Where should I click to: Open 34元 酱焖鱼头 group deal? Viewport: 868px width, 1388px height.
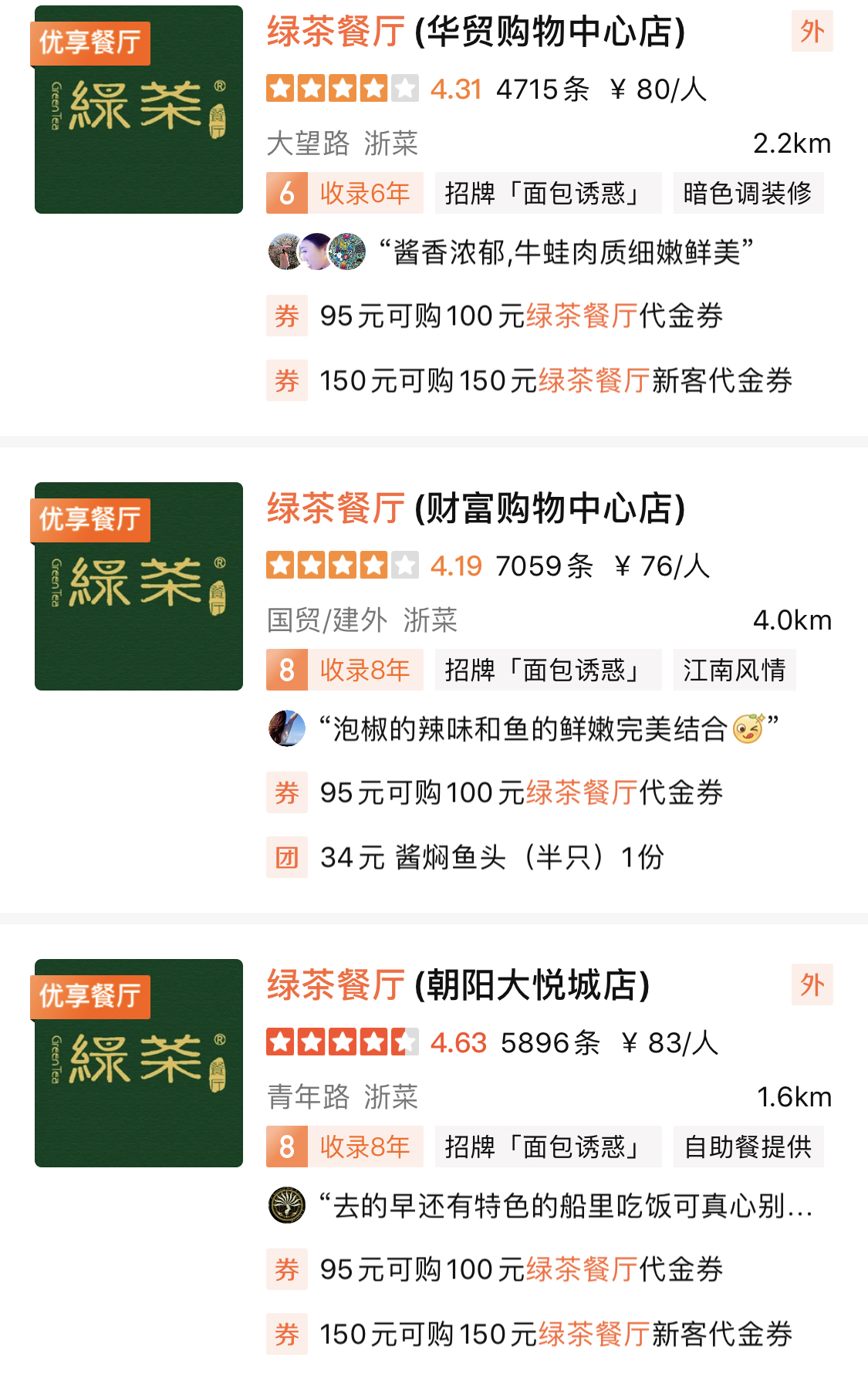coord(491,858)
